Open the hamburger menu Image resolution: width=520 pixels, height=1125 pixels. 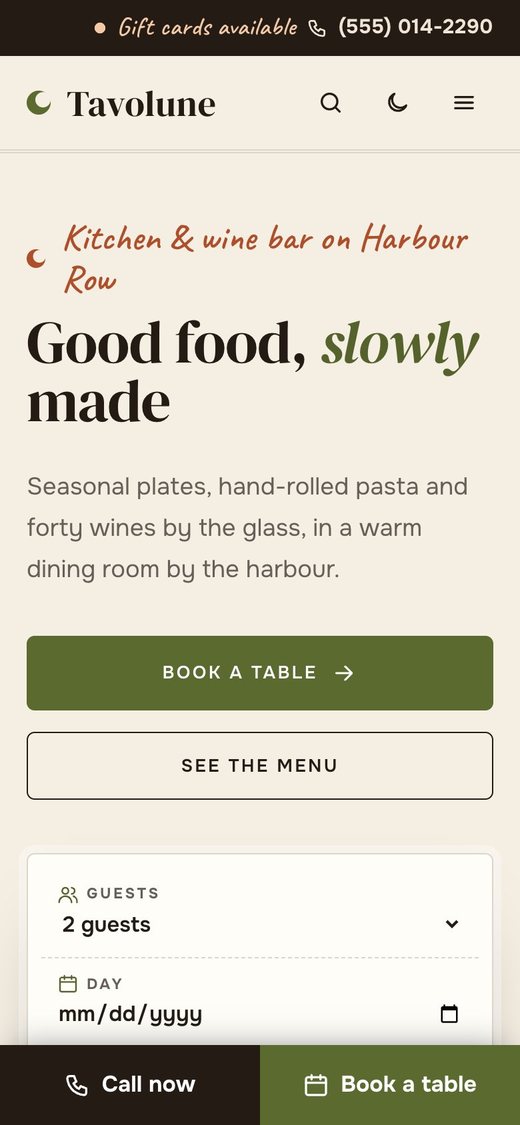[464, 103]
